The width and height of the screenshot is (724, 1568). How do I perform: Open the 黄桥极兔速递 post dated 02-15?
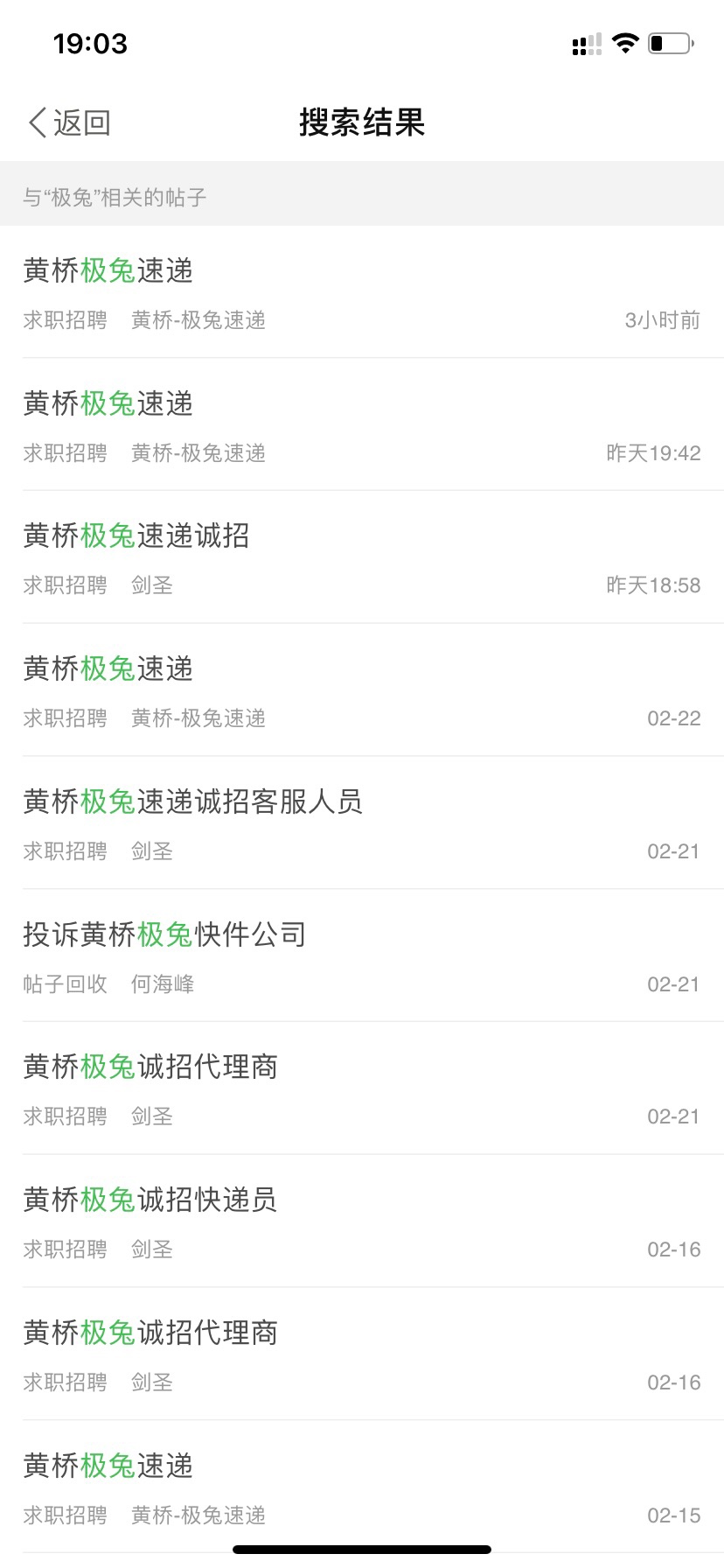click(x=362, y=1487)
